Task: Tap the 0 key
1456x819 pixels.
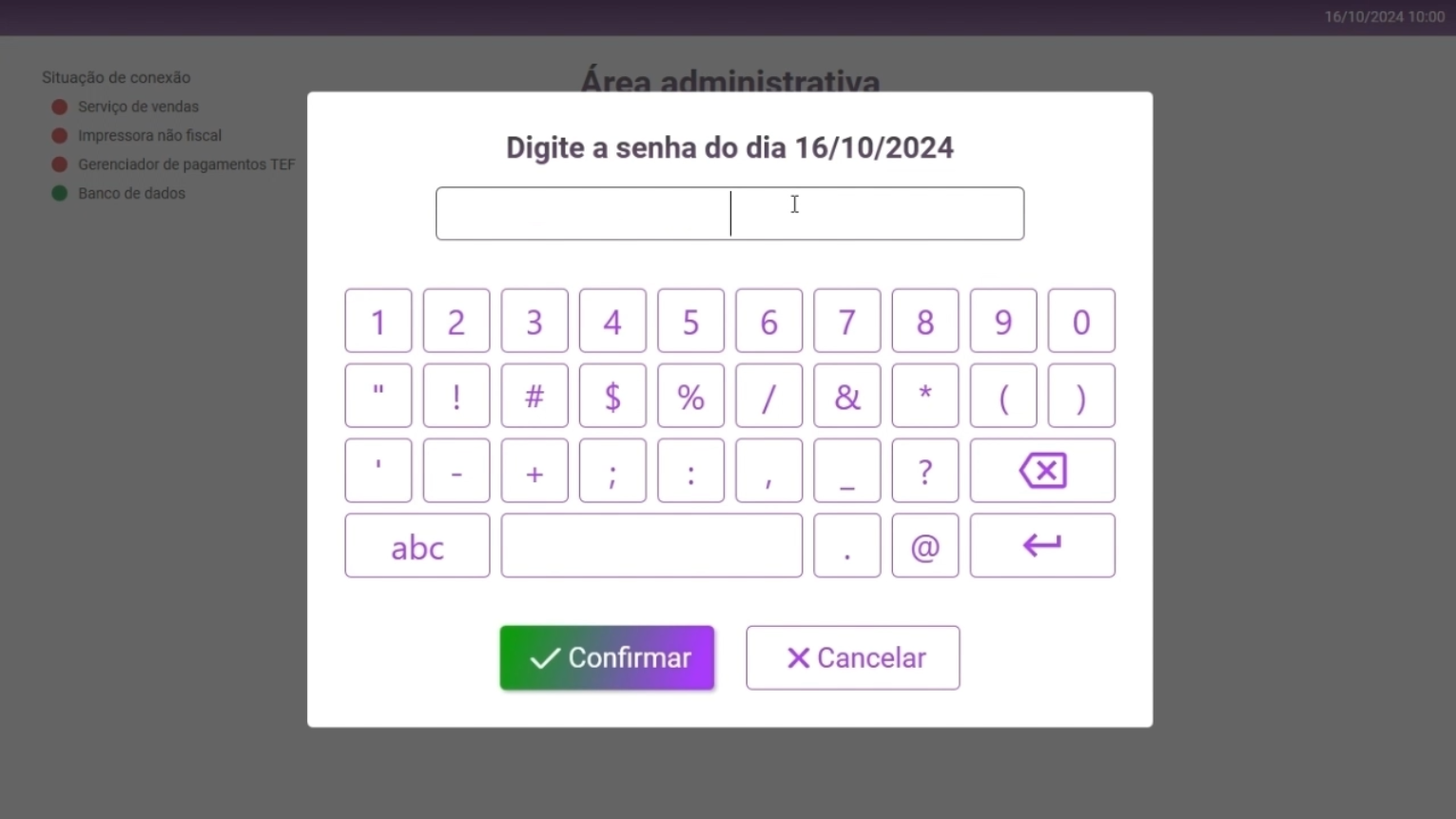Action: tap(1080, 322)
